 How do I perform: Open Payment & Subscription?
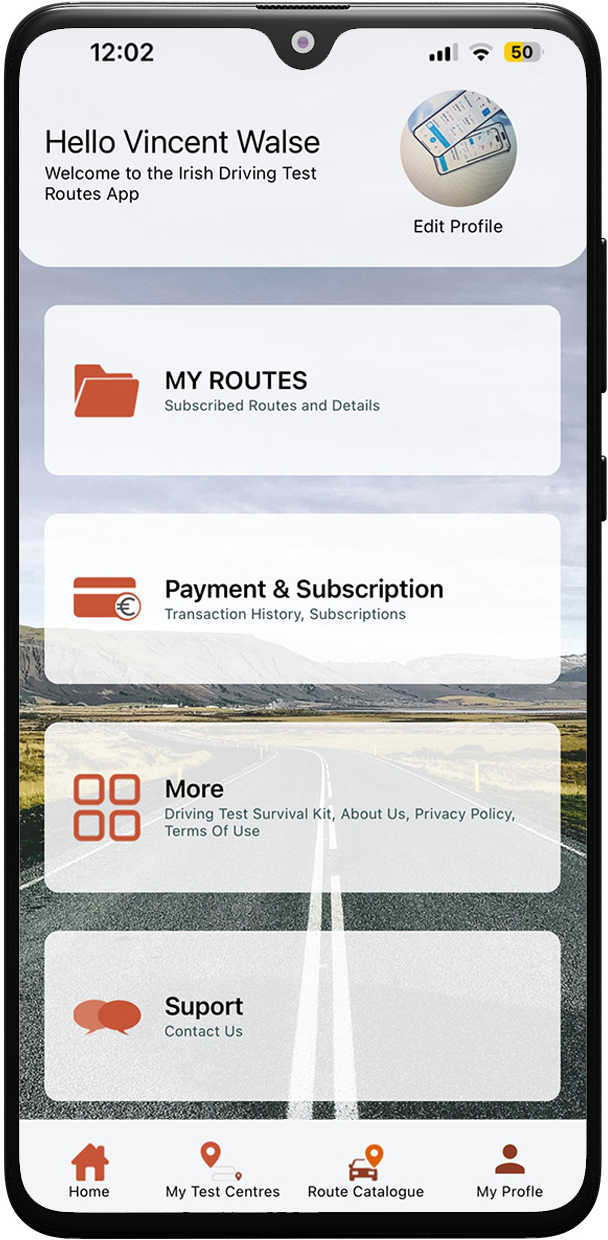click(302, 599)
